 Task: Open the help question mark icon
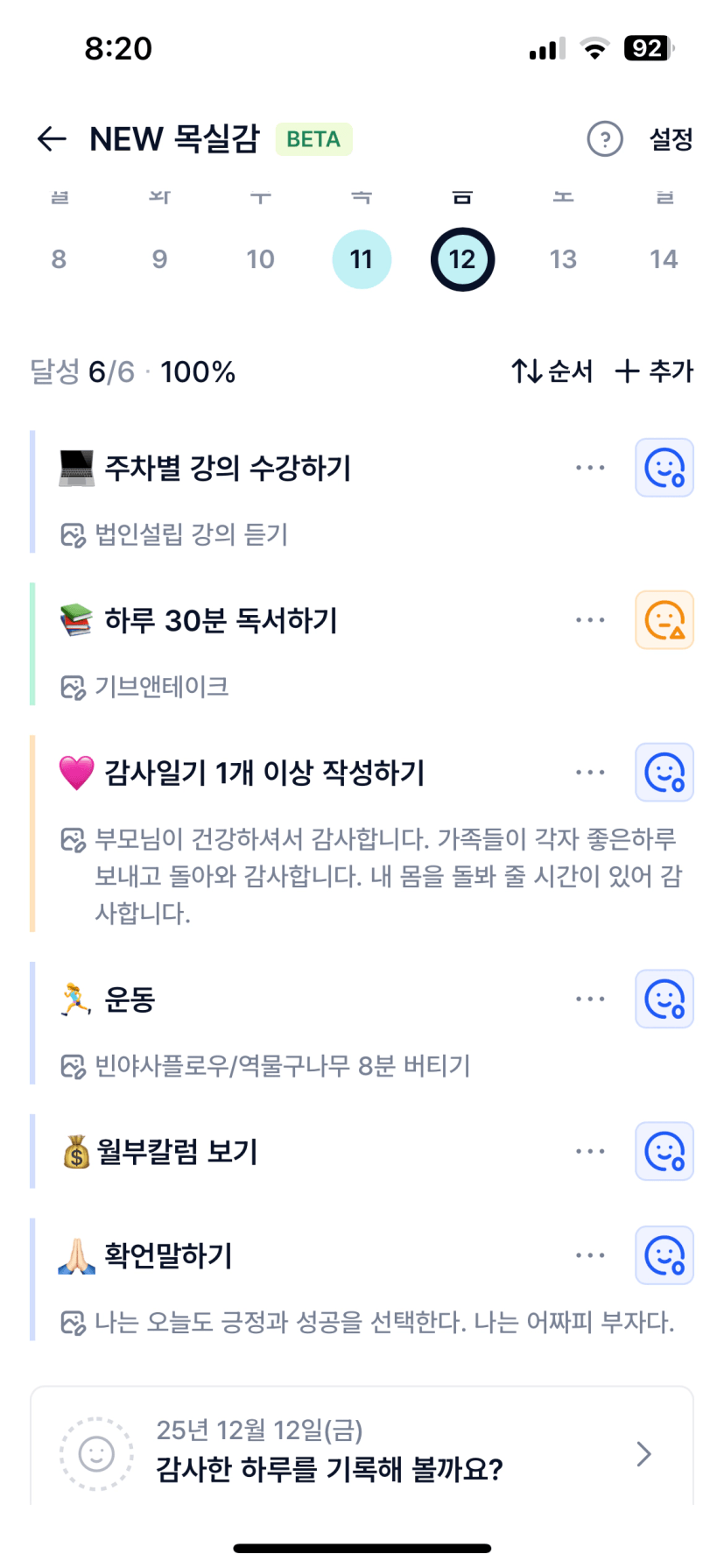604,139
